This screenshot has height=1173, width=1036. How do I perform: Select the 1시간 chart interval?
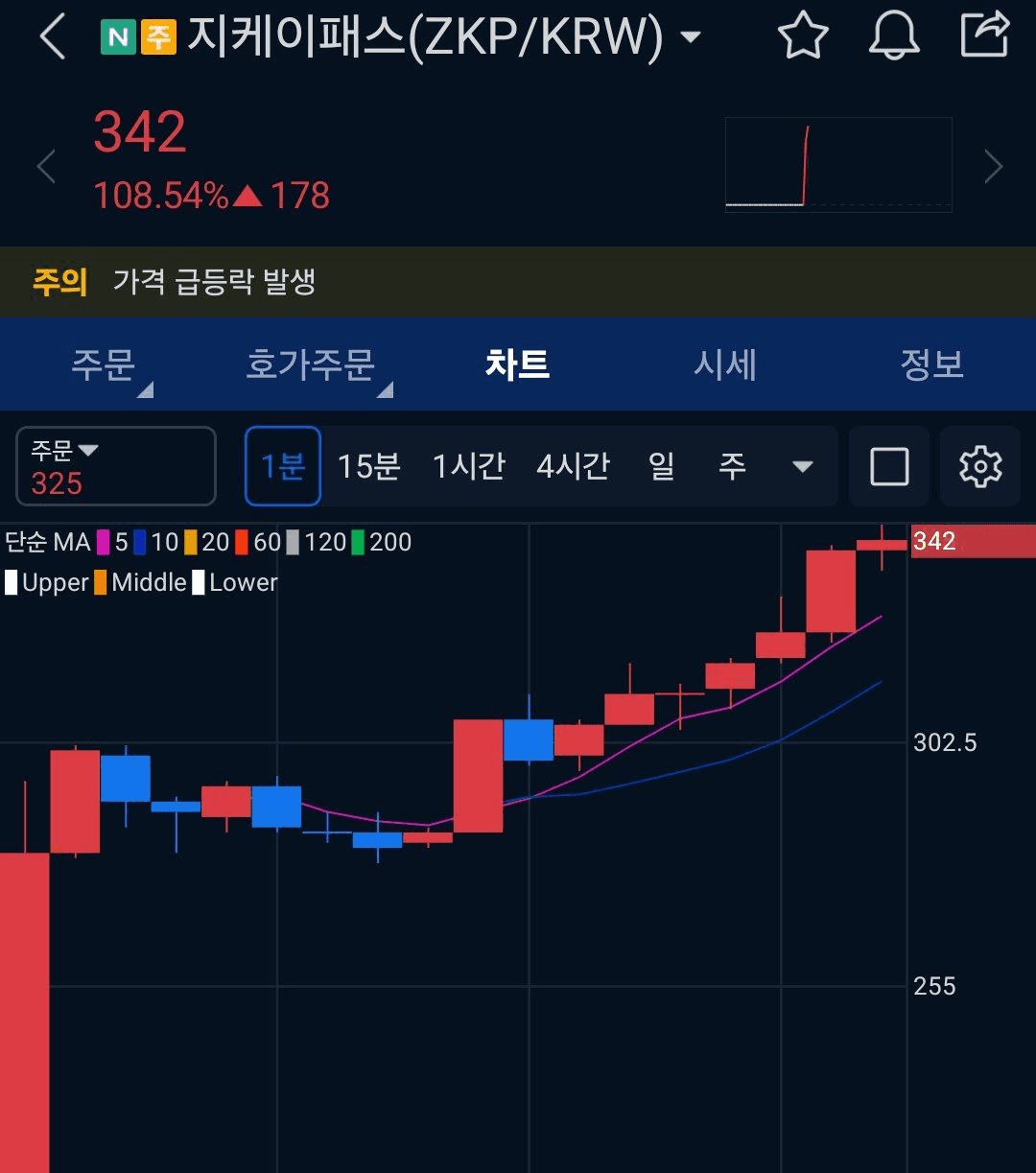click(468, 467)
